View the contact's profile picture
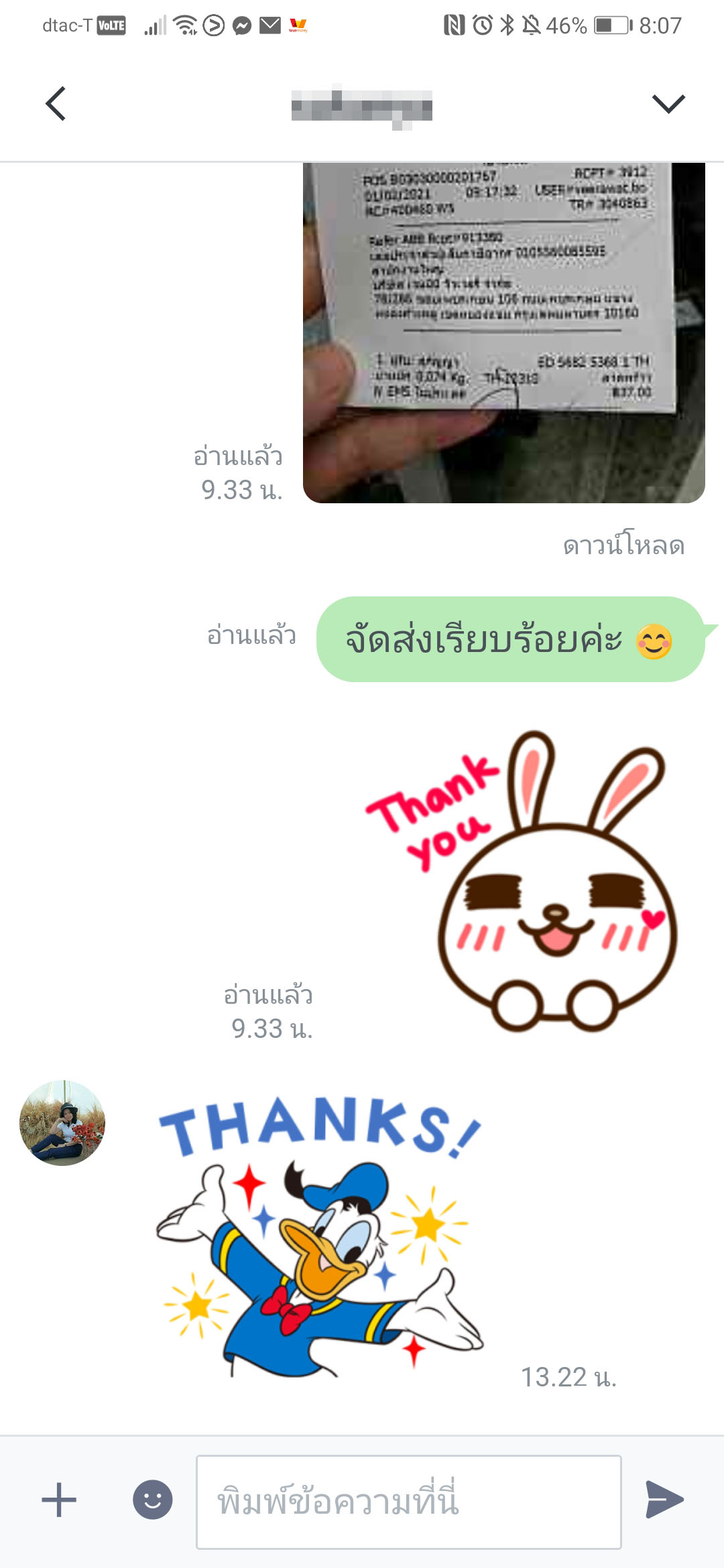 (x=62, y=1122)
